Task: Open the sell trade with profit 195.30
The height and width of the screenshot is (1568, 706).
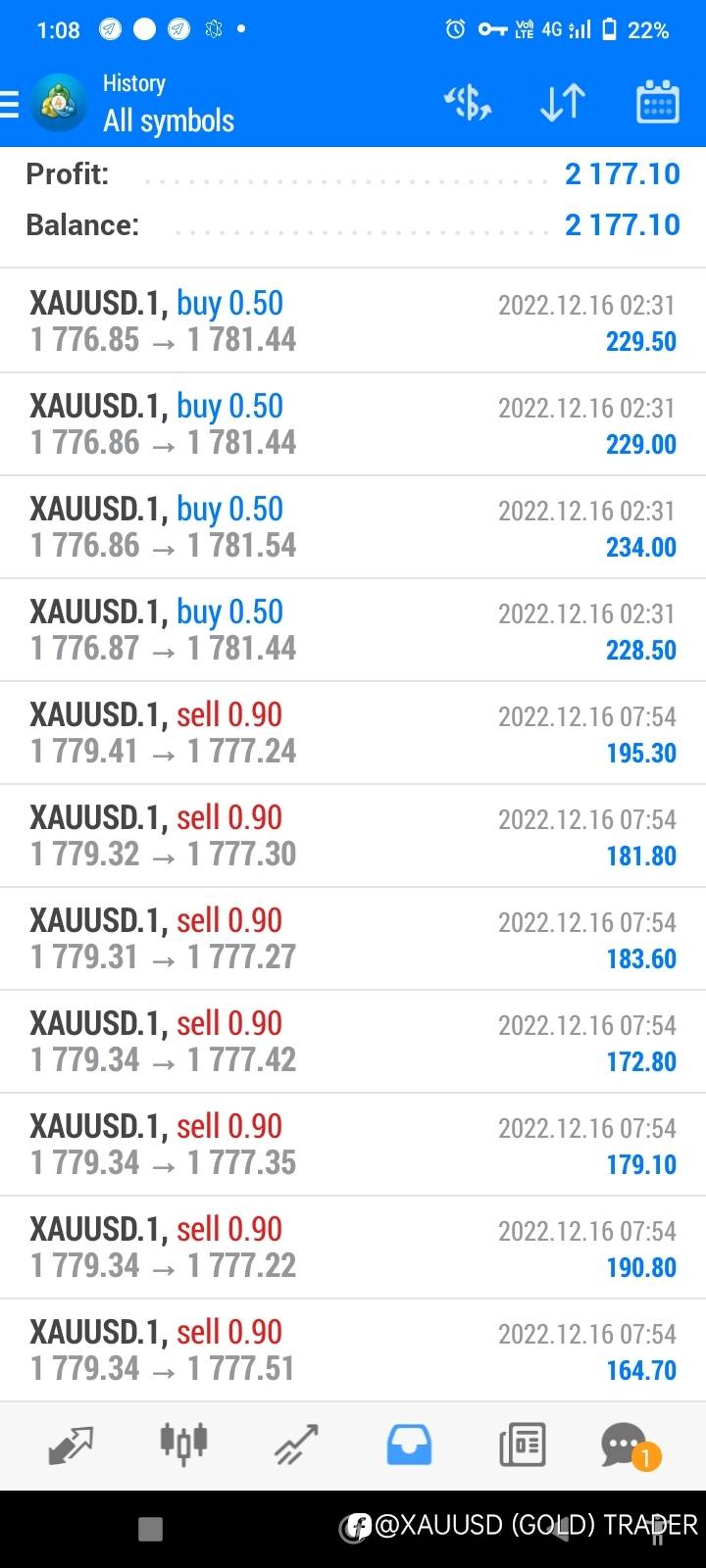Action: click(353, 733)
